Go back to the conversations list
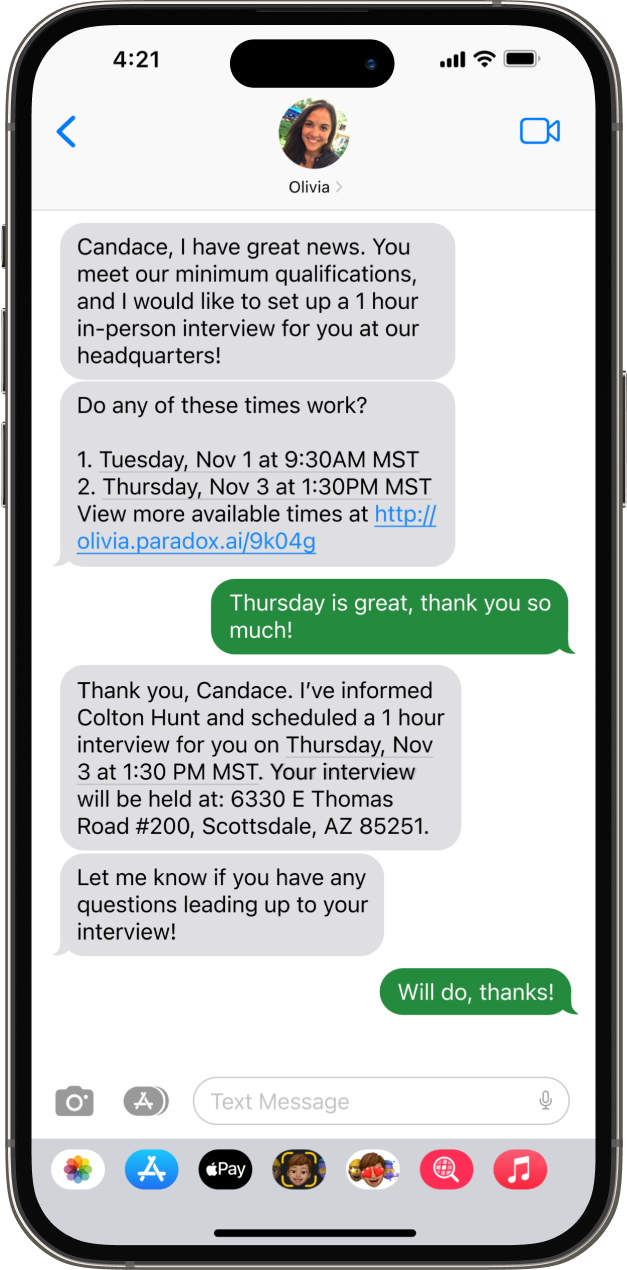This screenshot has height=1270, width=627. tap(67, 132)
